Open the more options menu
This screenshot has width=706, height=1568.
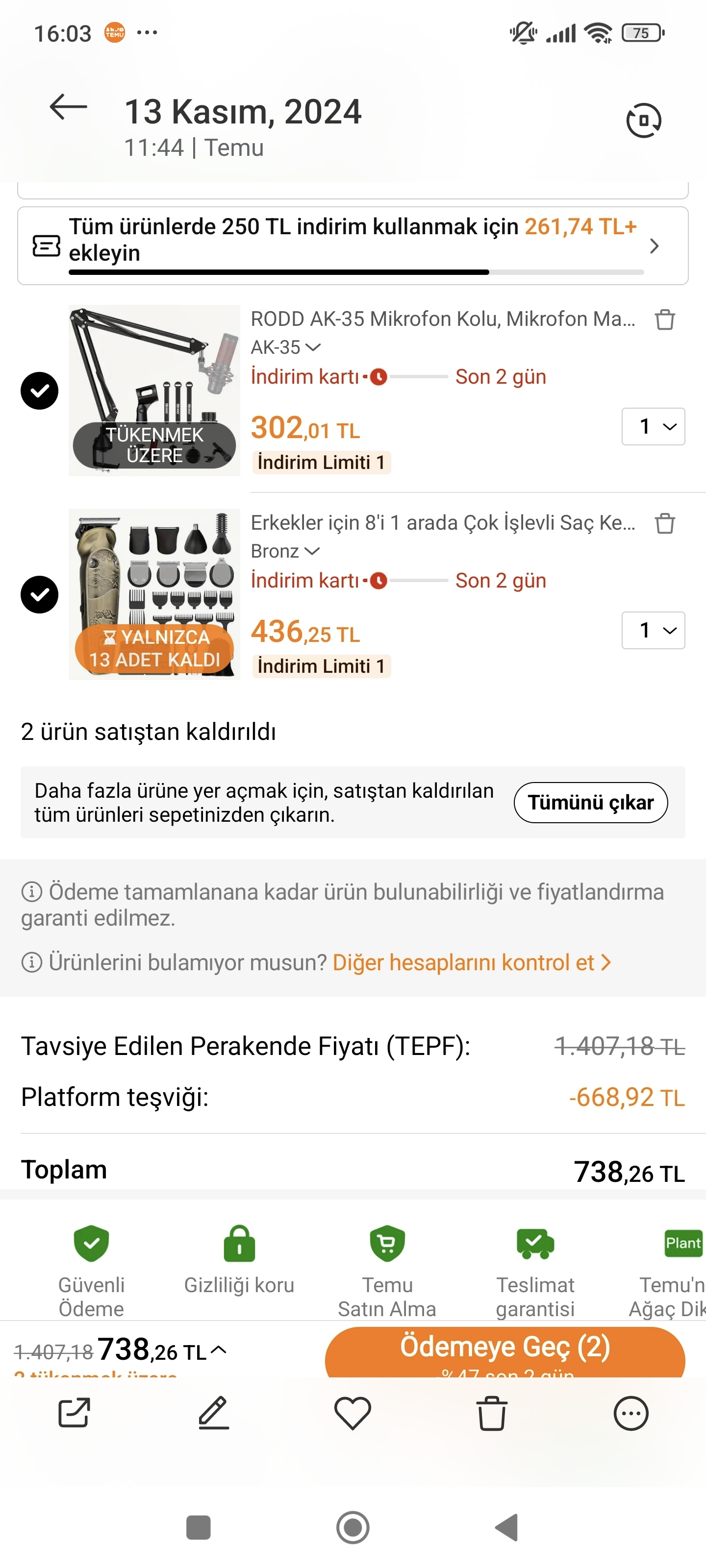coord(630,1413)
